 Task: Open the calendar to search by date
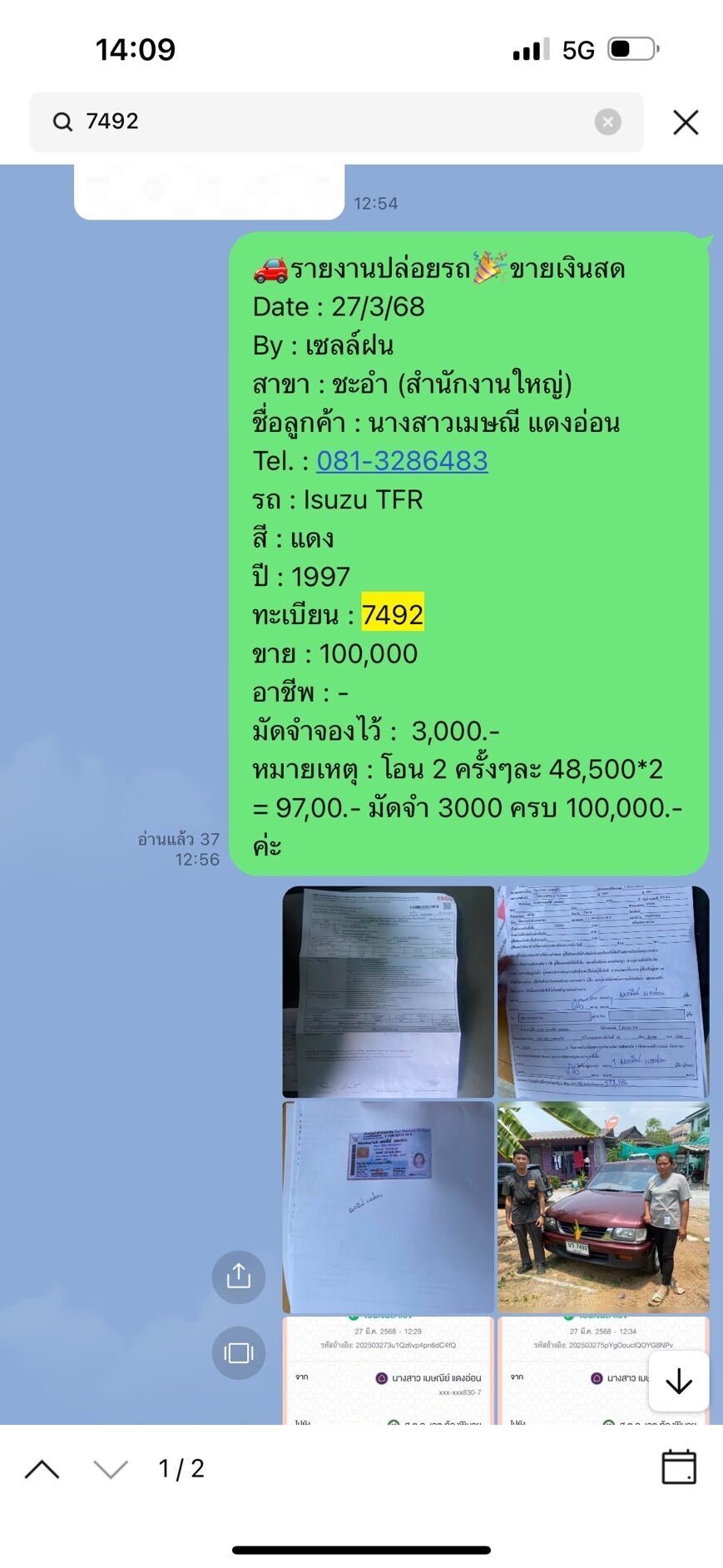[679, 1467]
